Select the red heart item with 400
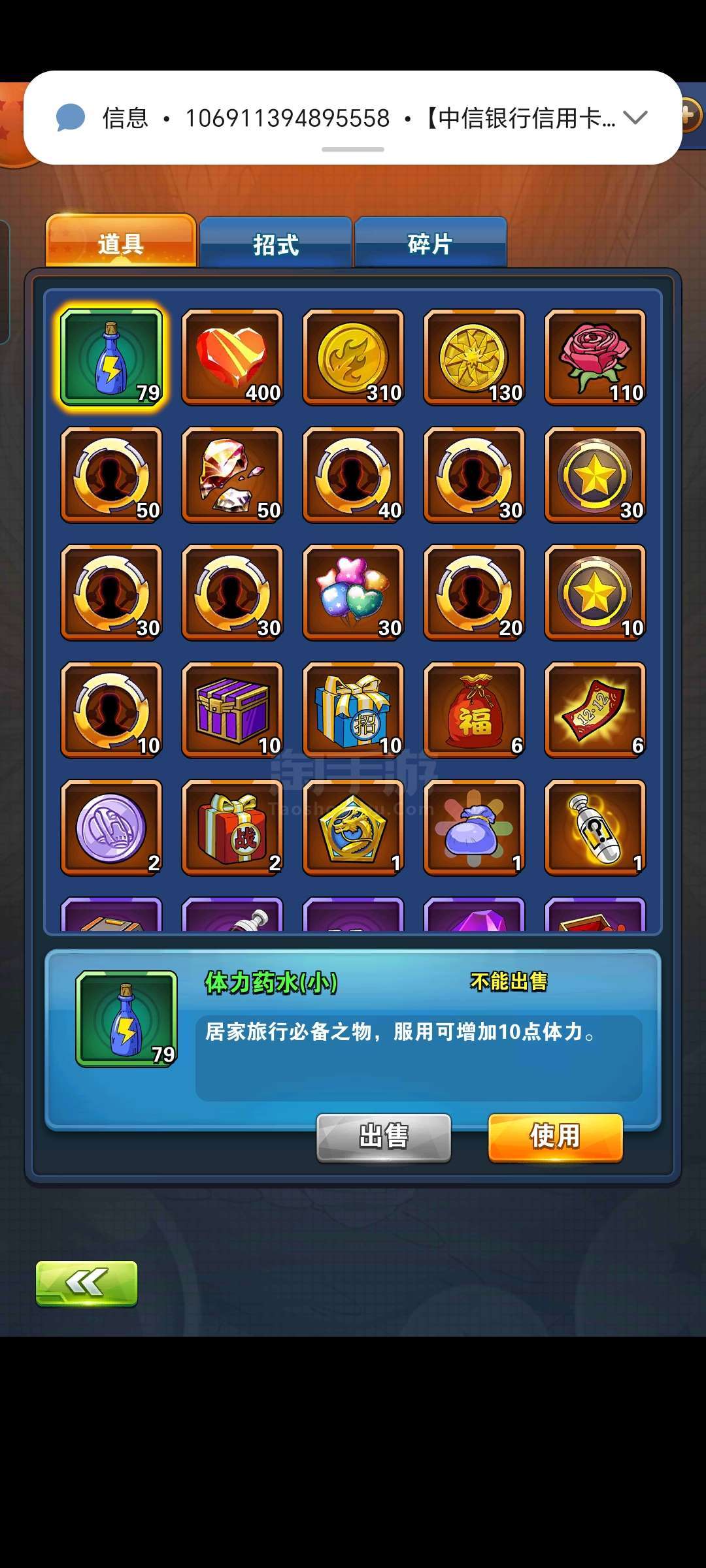 tap(233, 357)
